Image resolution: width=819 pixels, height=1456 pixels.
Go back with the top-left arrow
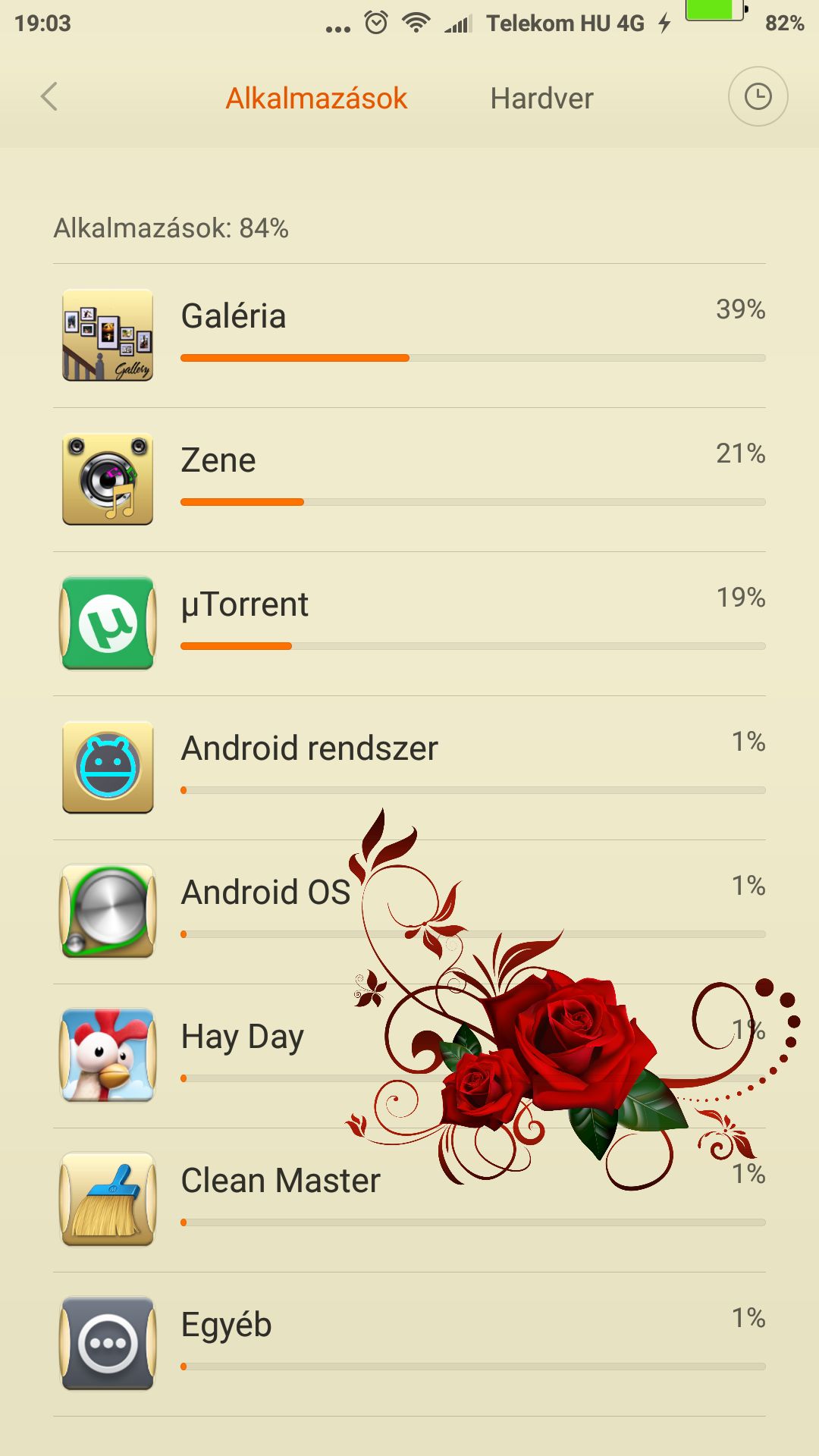click(x=49, y=97)
